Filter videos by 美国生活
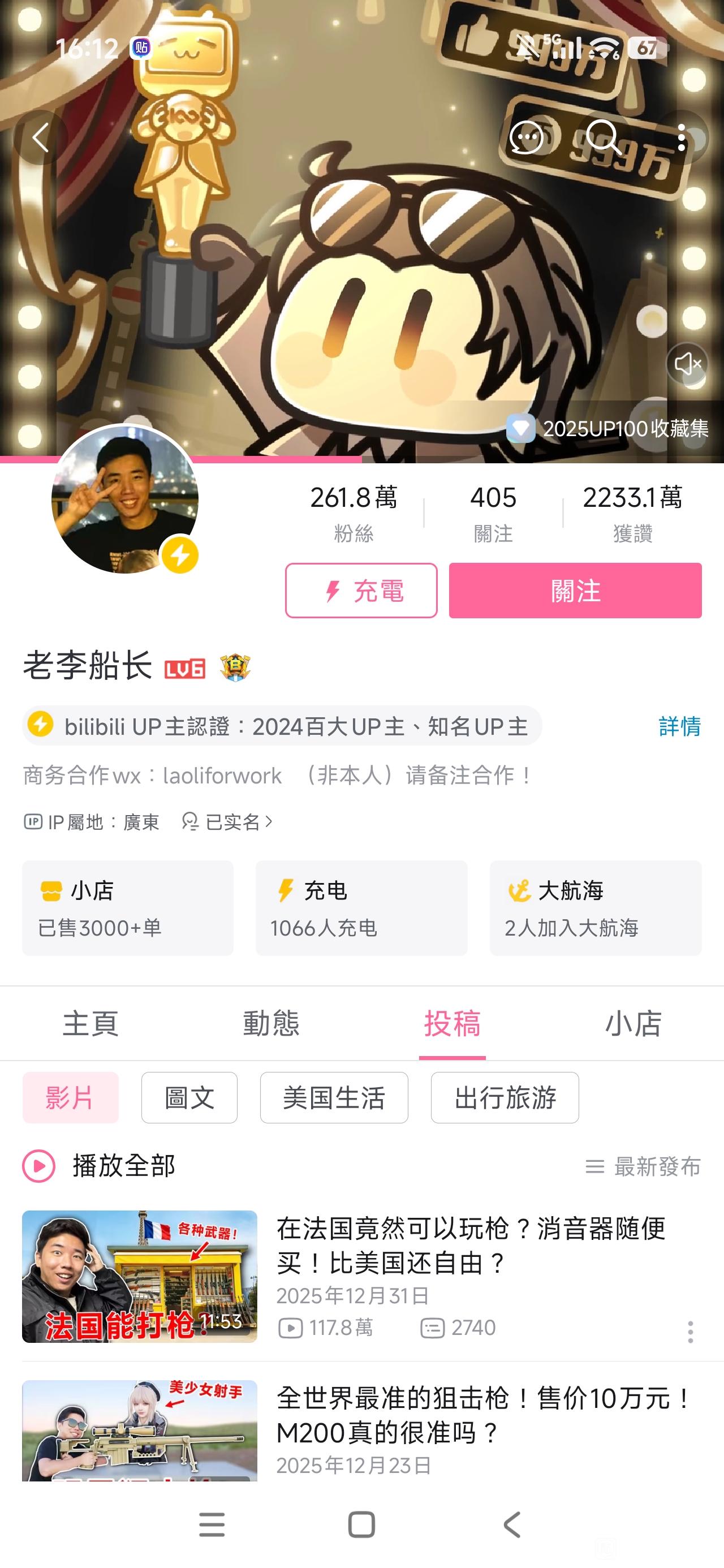 [x=334, y=1097]
